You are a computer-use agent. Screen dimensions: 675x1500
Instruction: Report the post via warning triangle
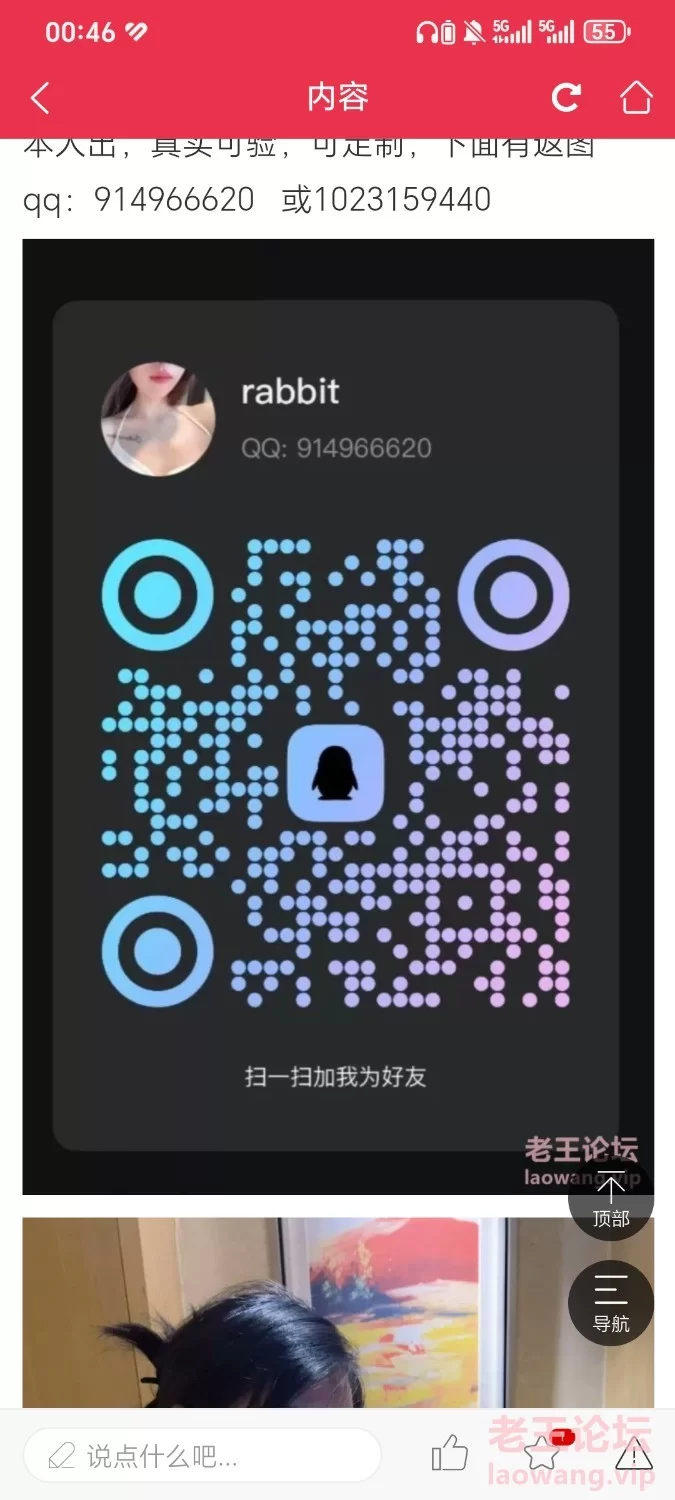click(633, 1456)
